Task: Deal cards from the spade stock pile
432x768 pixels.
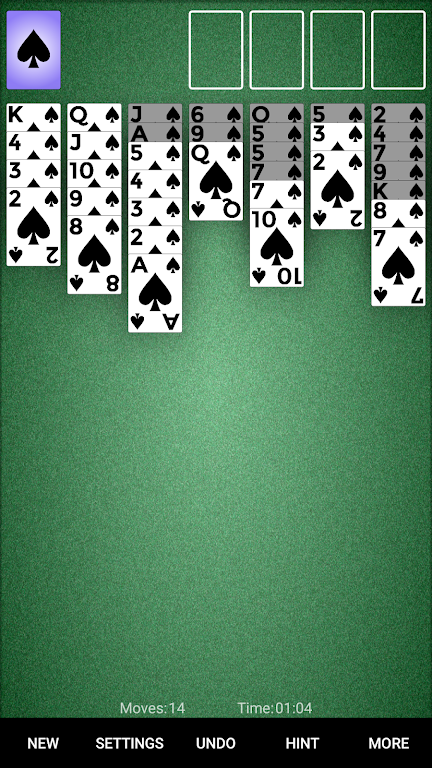Action: (x=33, y=50)
